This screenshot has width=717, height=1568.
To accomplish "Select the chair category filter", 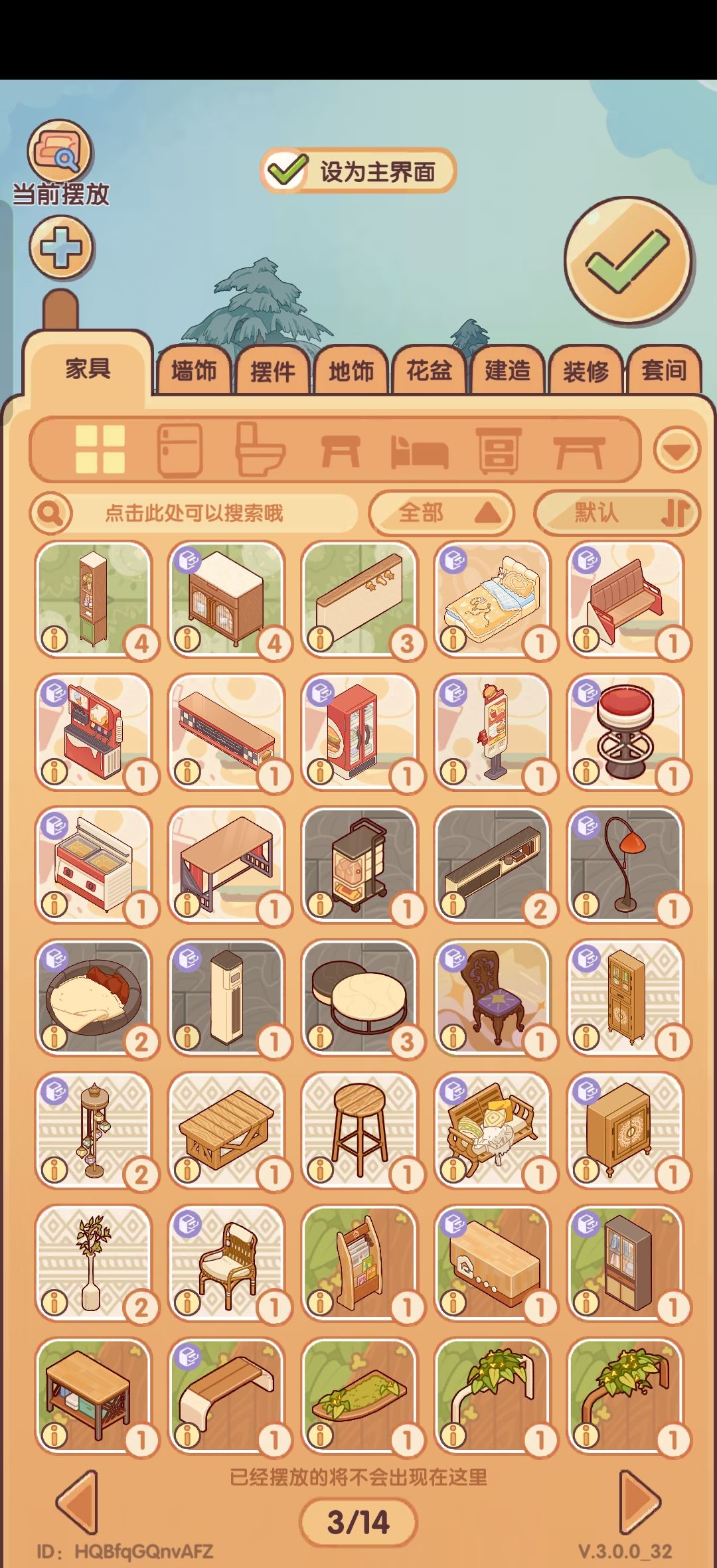I will [340, 450].
